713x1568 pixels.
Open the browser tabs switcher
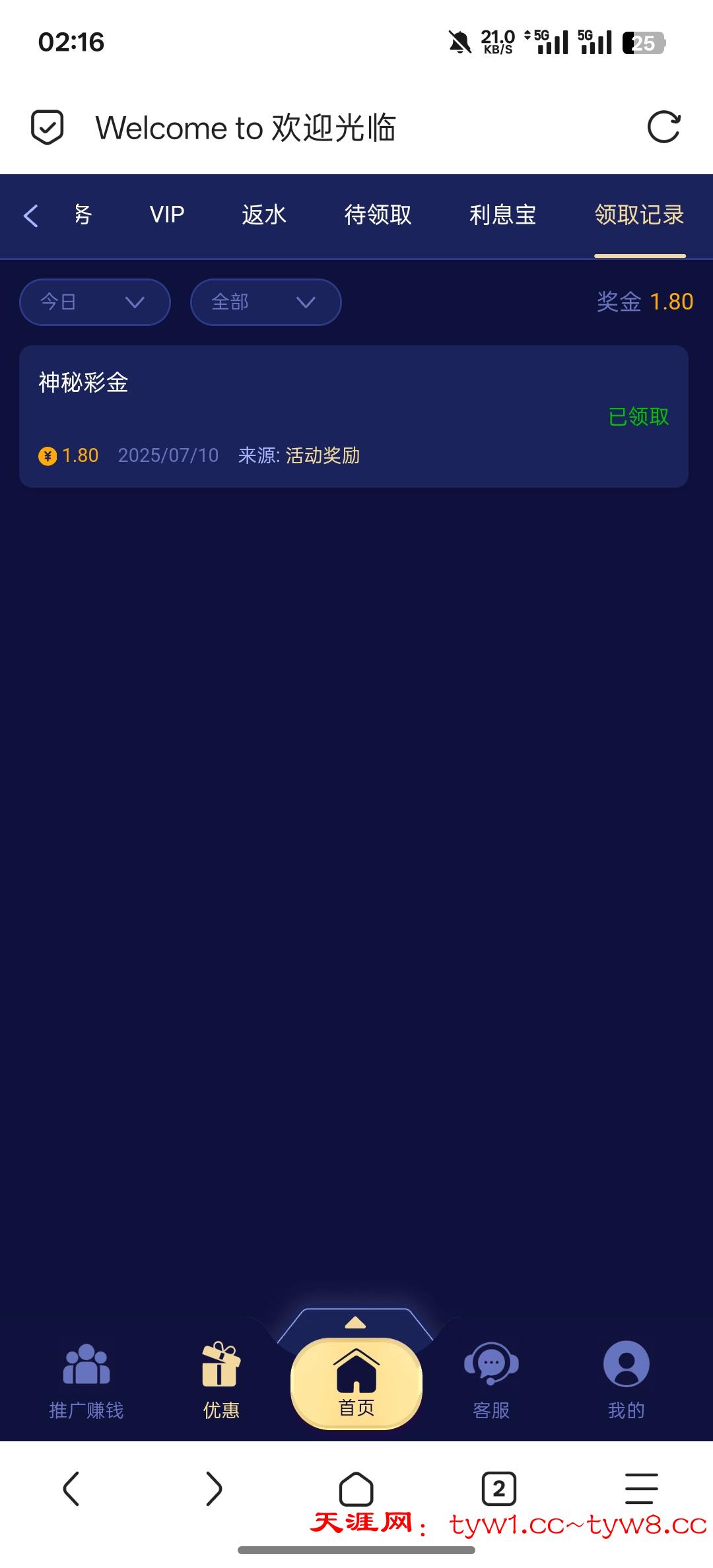498,1489
